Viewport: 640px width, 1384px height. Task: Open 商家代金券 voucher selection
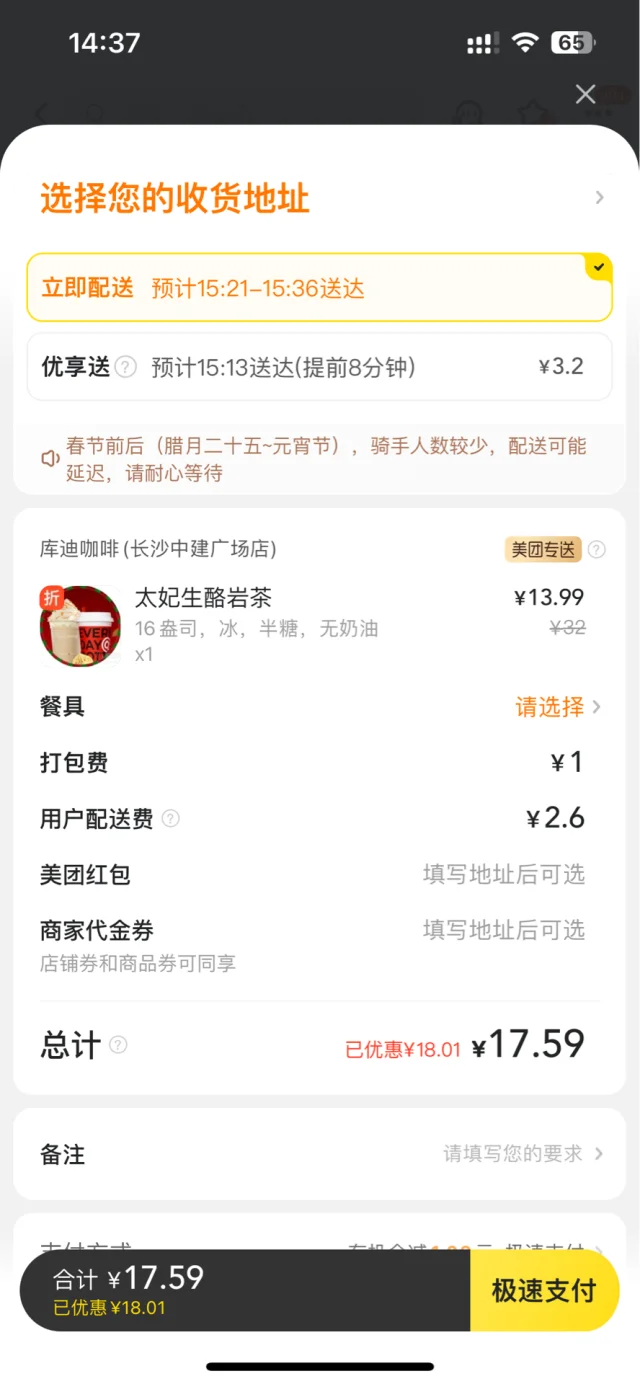click(x=503, y=931)
